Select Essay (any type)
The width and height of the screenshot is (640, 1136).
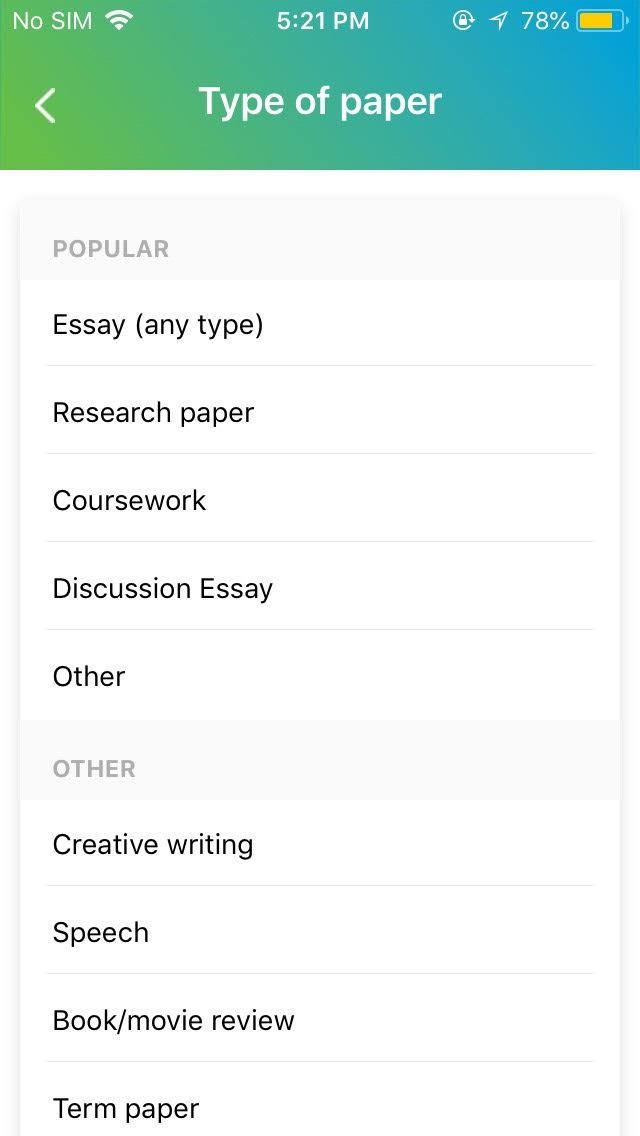coord(320,324)
